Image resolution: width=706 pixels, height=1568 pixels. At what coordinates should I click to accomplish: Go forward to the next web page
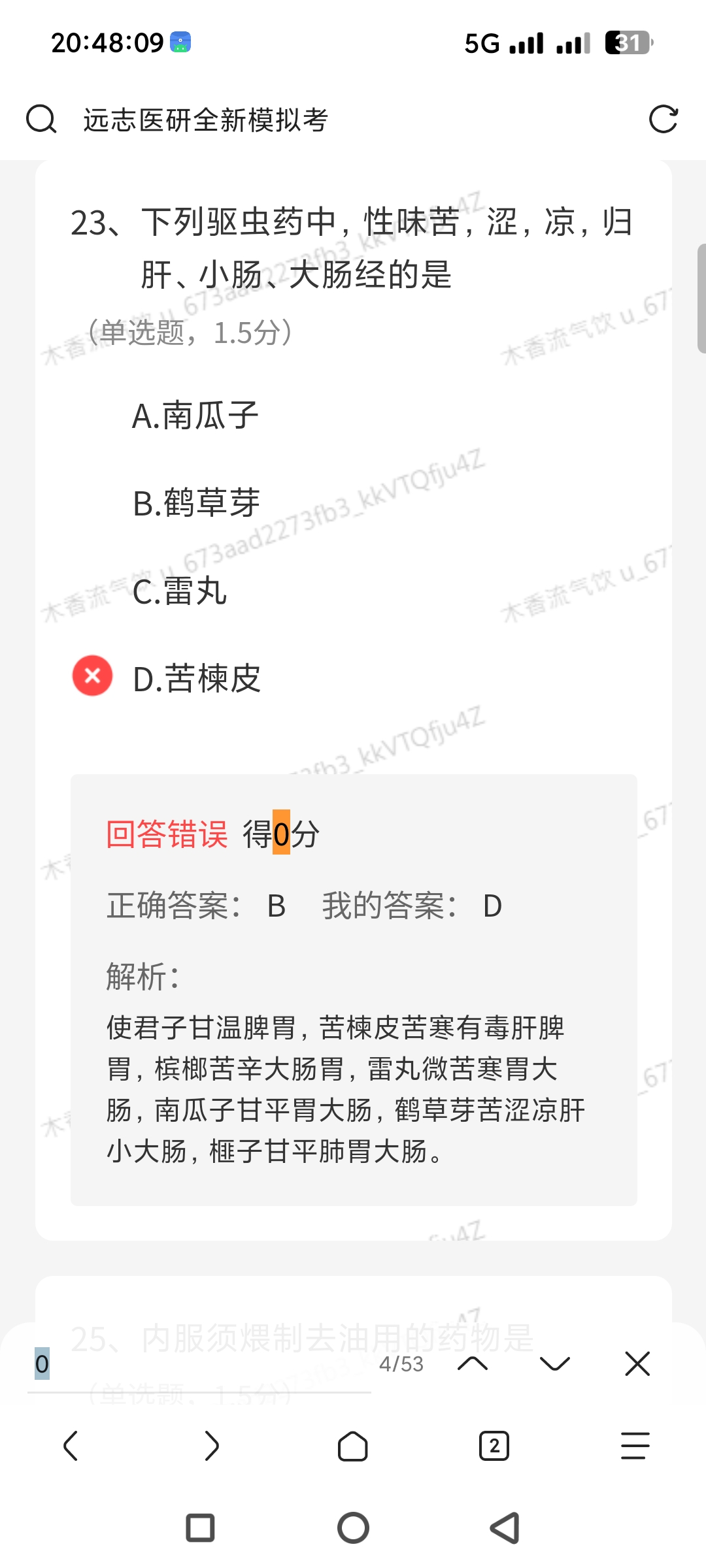pyautogui.click(x=212, y=1446)
